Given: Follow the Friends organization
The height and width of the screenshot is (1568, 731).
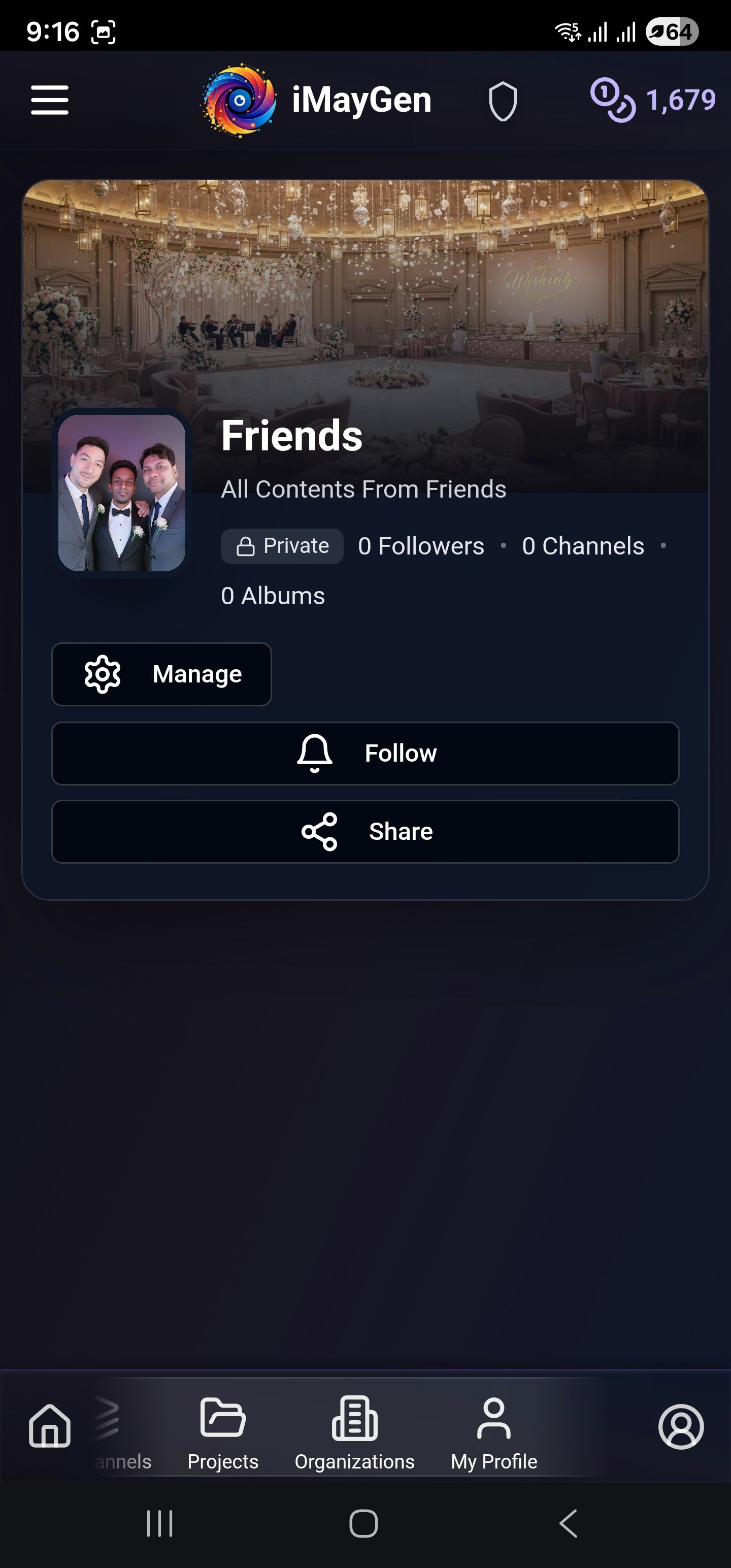Looking at the screenshot, I should pos(365,753).
